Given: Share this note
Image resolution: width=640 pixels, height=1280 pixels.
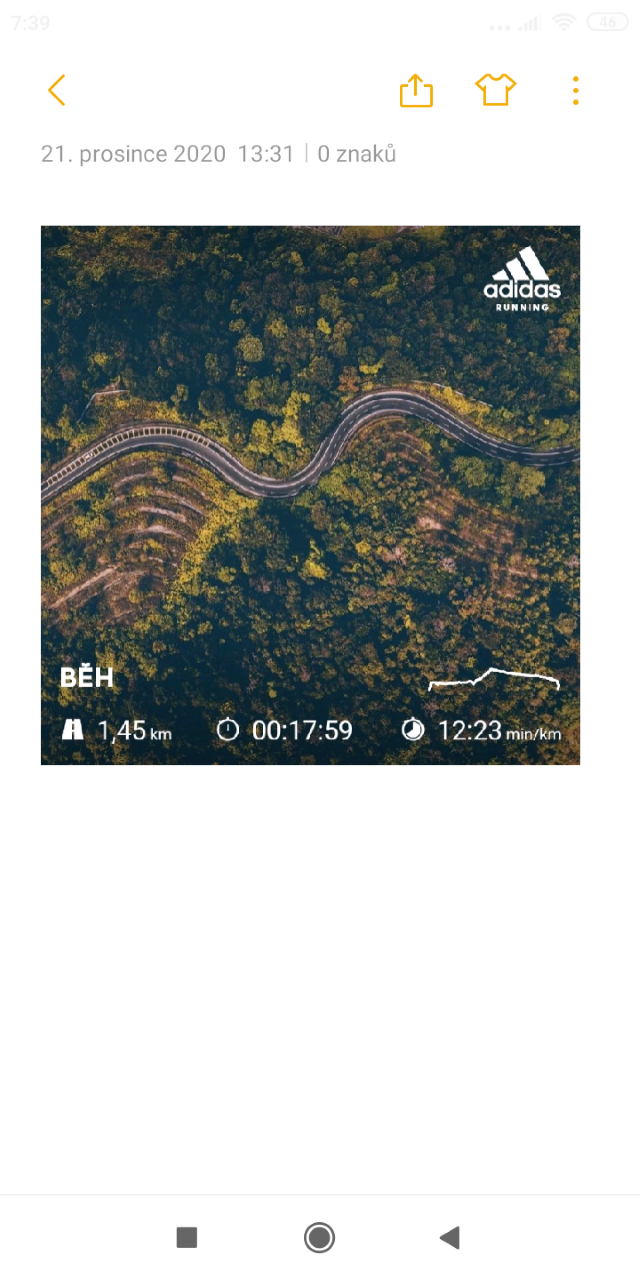Looking at the screenshot, I should (x=416, y=91).
